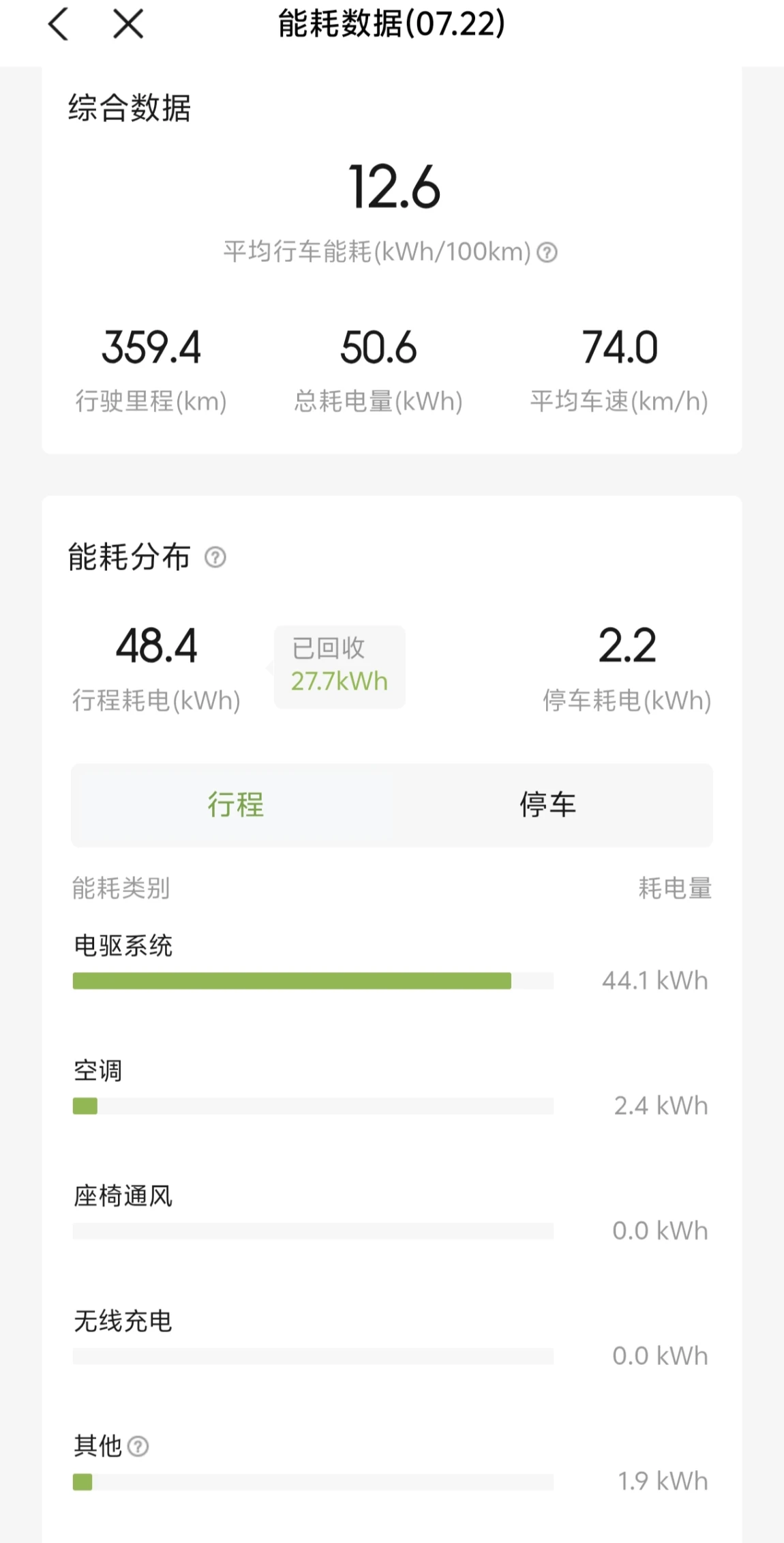Switch to the 停车 tab
The image size is (784, 1543).
coord(547,805)
